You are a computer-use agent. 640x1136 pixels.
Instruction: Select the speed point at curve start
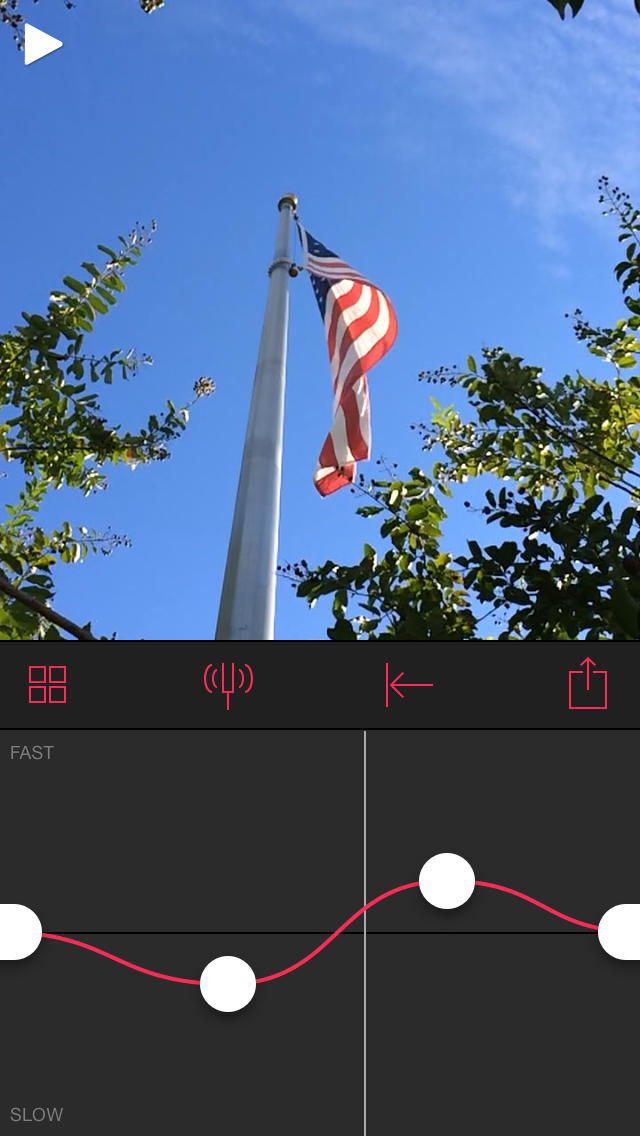16,932
